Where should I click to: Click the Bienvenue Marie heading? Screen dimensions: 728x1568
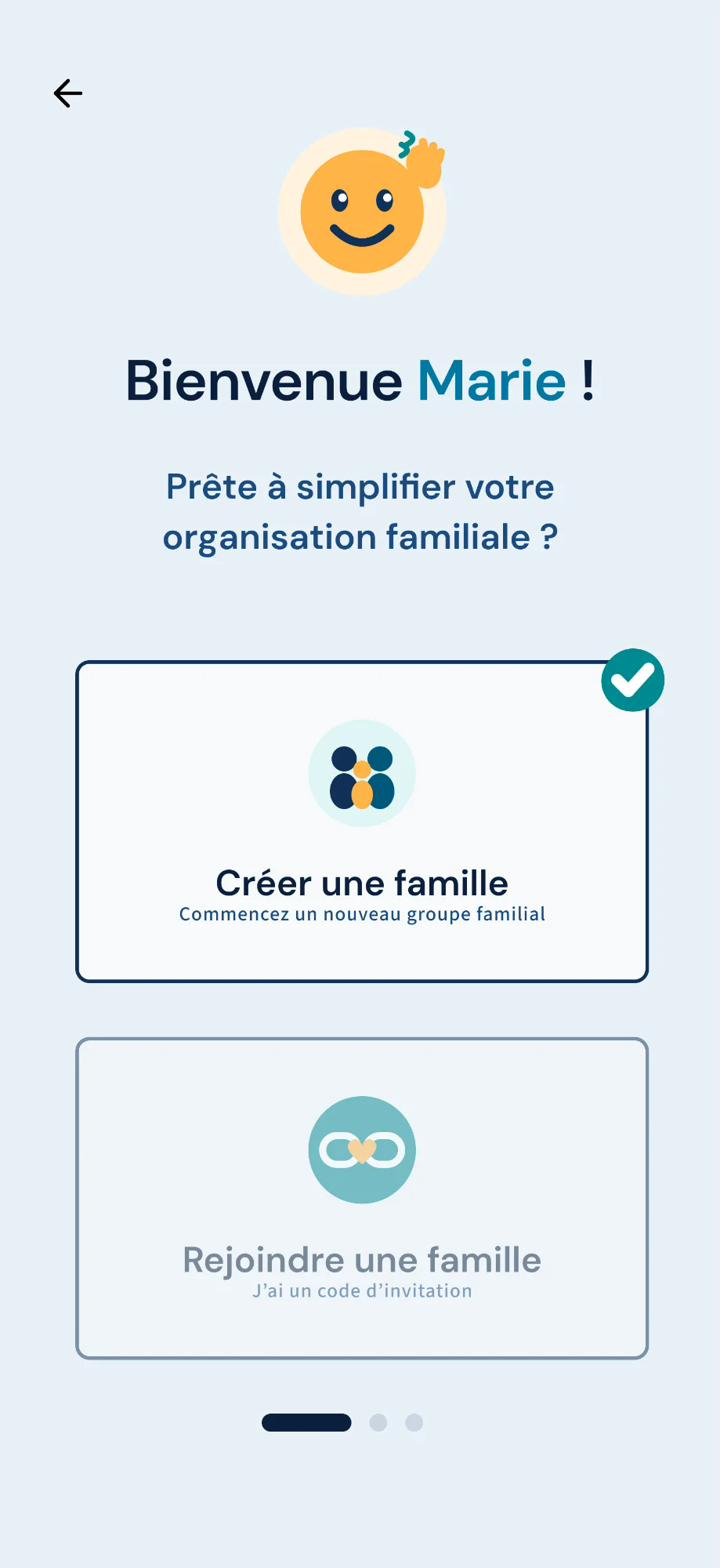coord(362,381)
